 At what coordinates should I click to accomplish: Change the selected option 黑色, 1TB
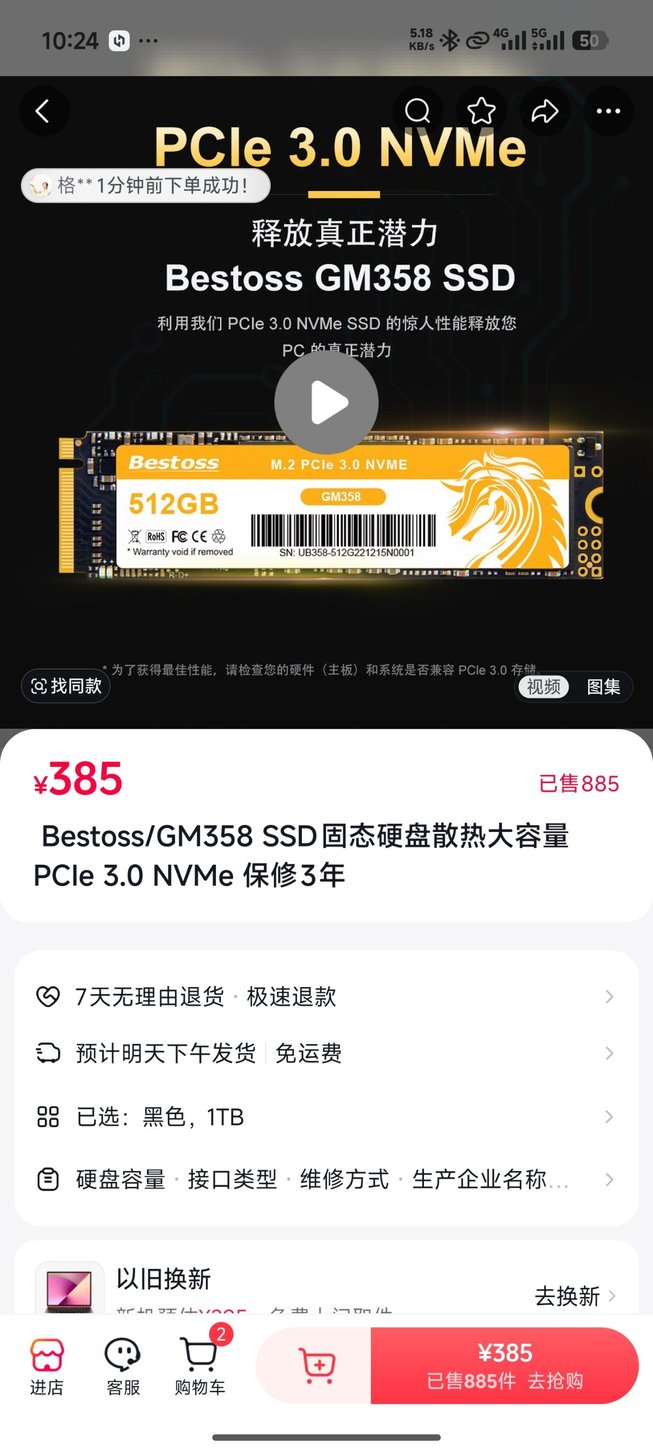click(x=326, y=1117)
